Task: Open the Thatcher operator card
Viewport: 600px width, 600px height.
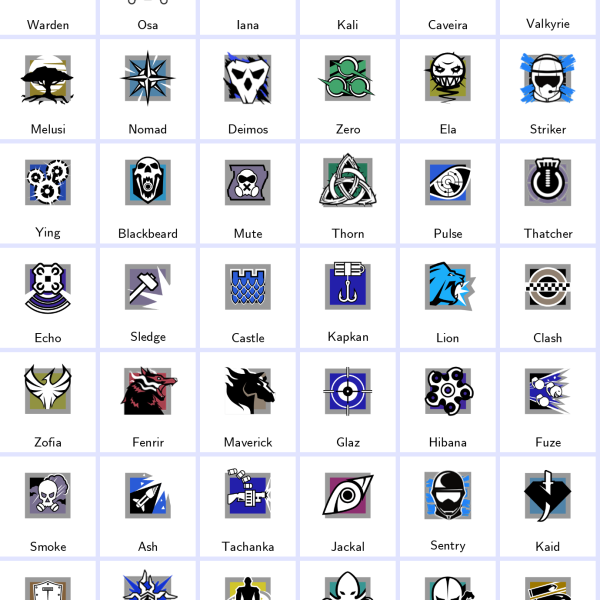Action: (x=548, y=194)
